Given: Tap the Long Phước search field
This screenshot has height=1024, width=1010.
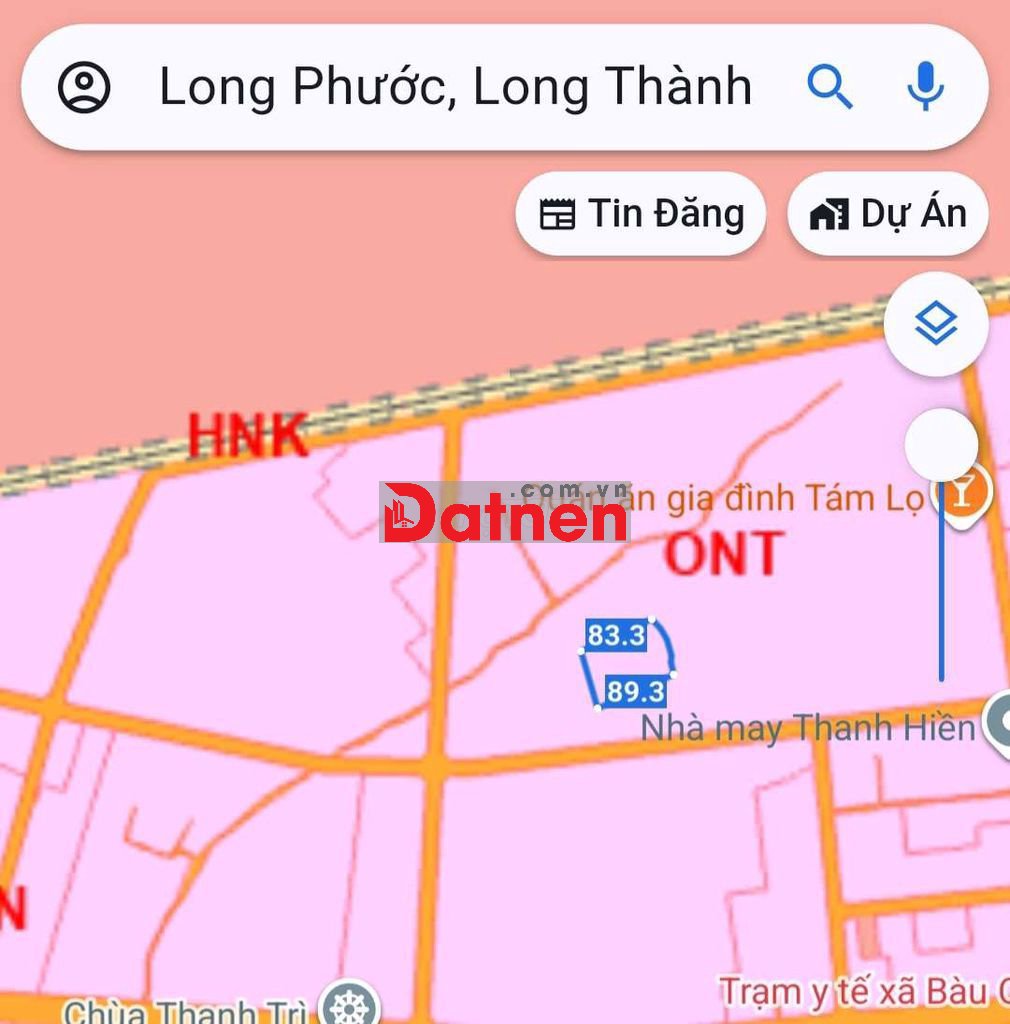Looking at the screenshot, I should coord(455,87).
